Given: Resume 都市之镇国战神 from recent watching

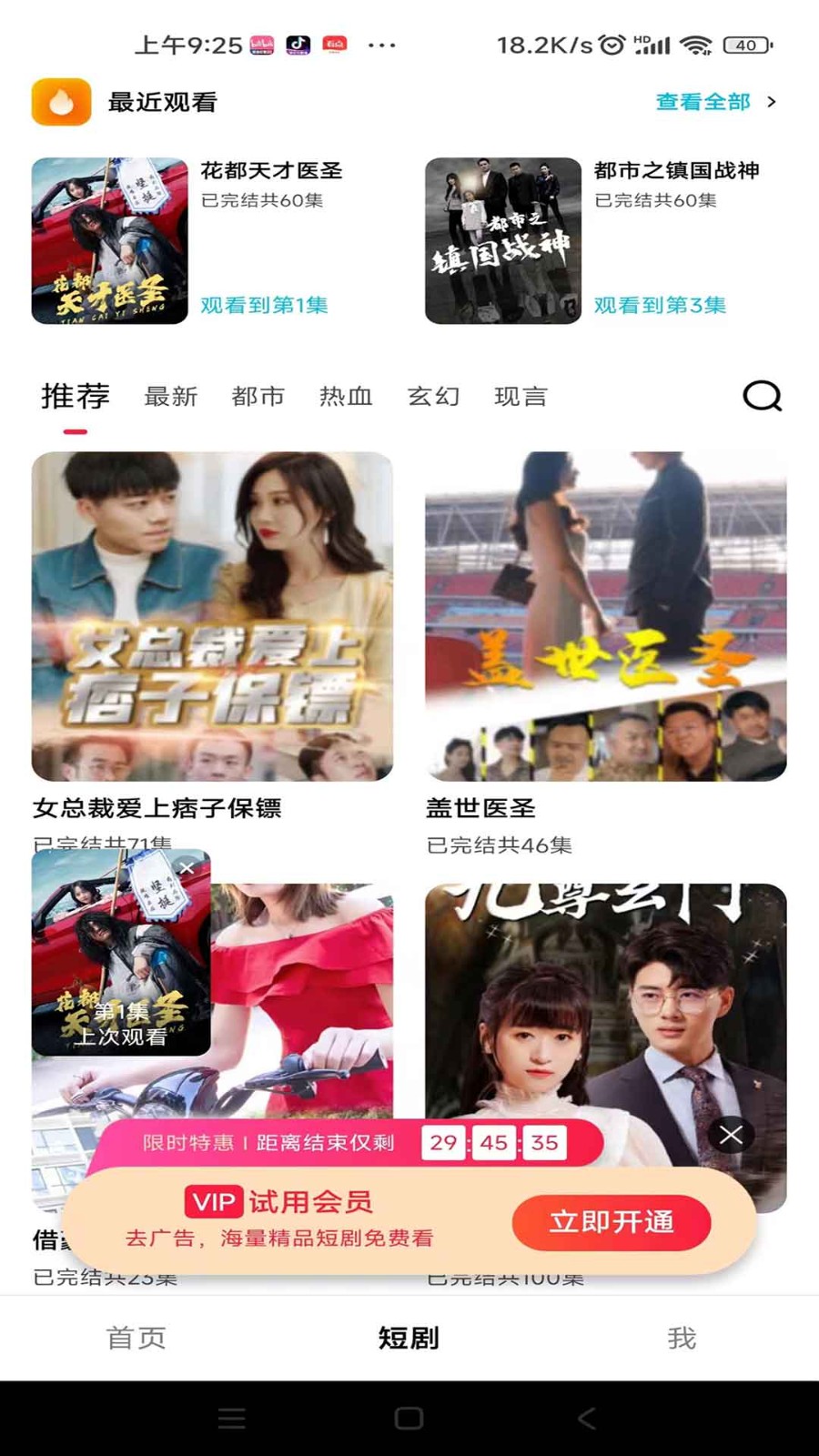Looking at the screenshot, I should (503, 241).
